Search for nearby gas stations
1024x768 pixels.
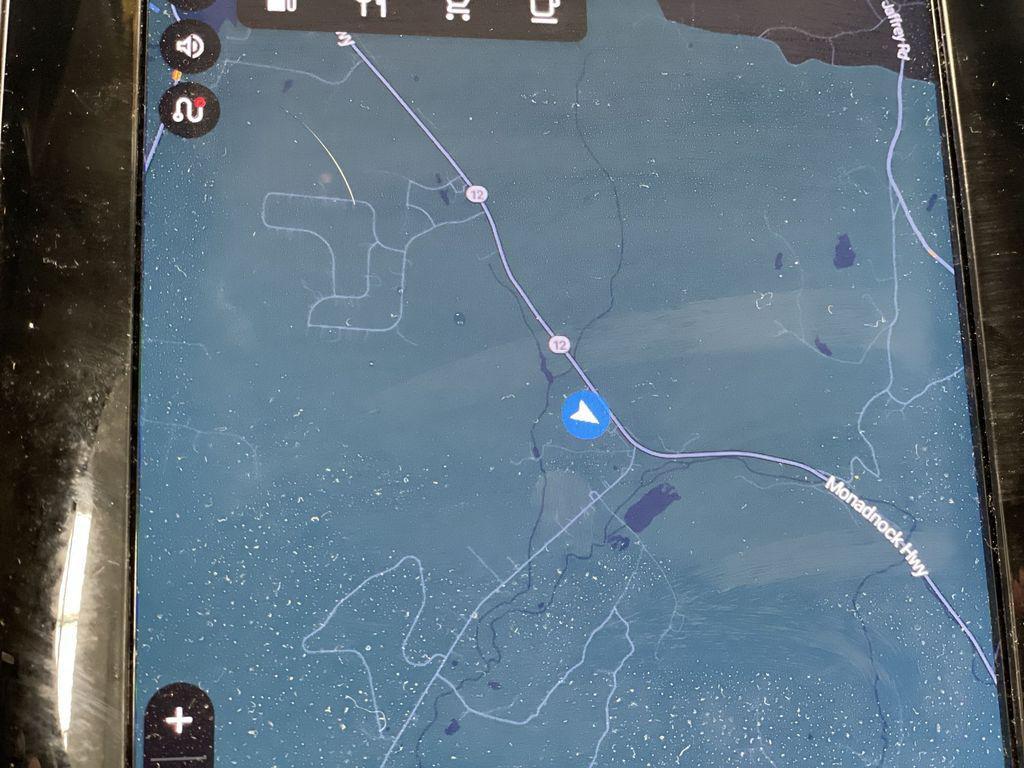pyautogui.click(x=286, y=6)
